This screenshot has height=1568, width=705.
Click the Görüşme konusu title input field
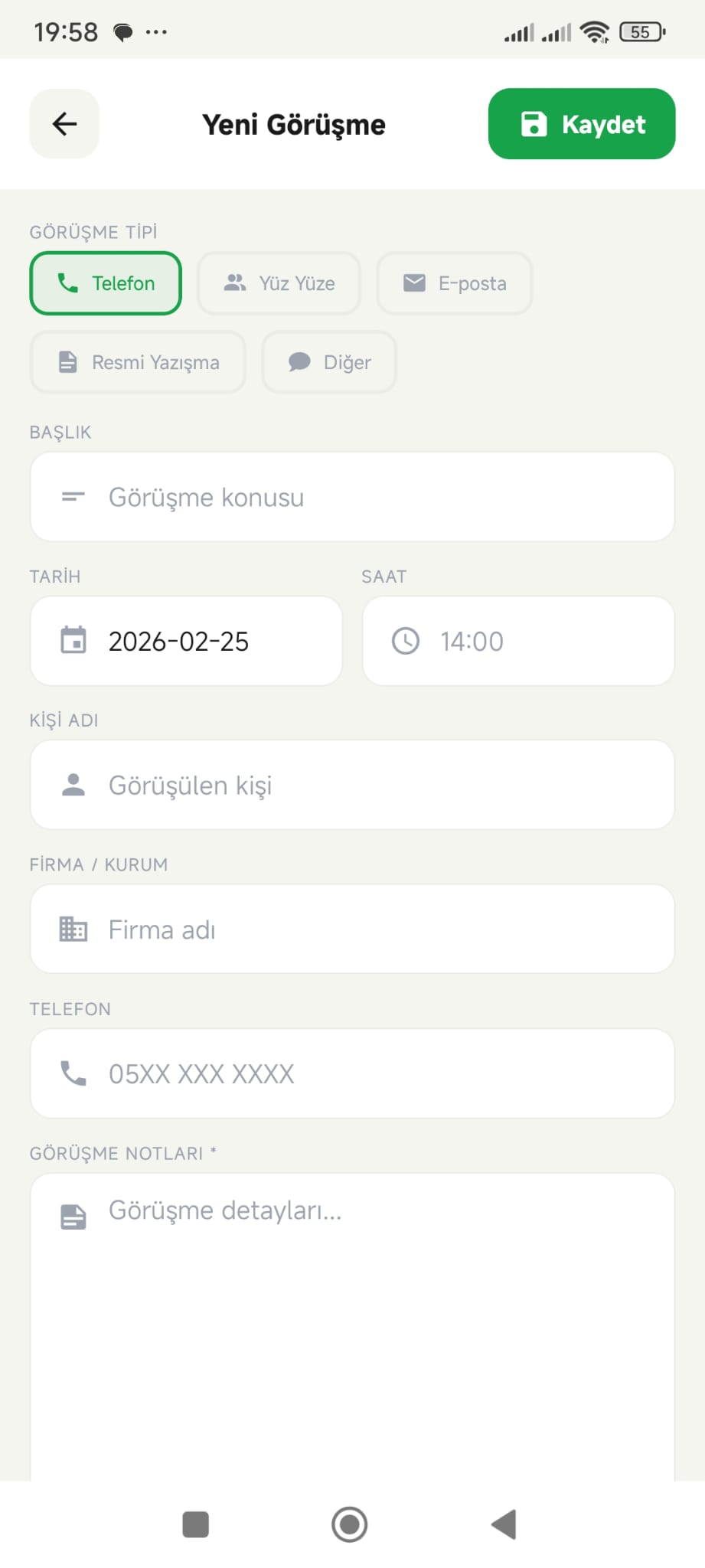click(x=352, y=496)
